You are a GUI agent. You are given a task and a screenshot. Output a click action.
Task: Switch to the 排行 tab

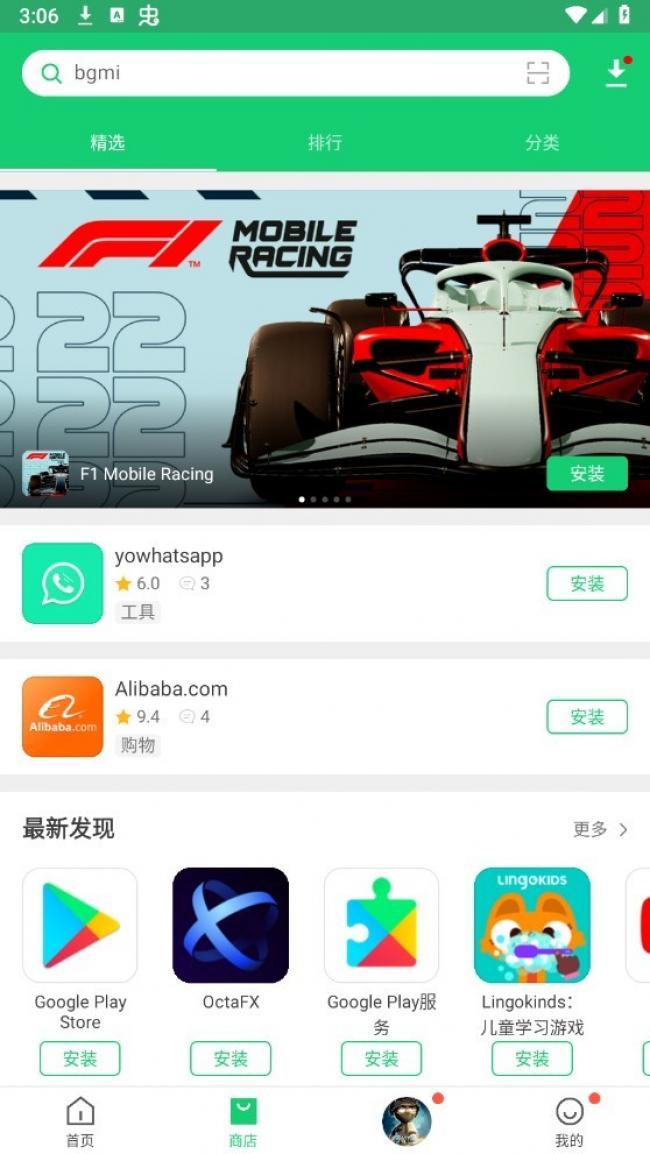point(325,142)
